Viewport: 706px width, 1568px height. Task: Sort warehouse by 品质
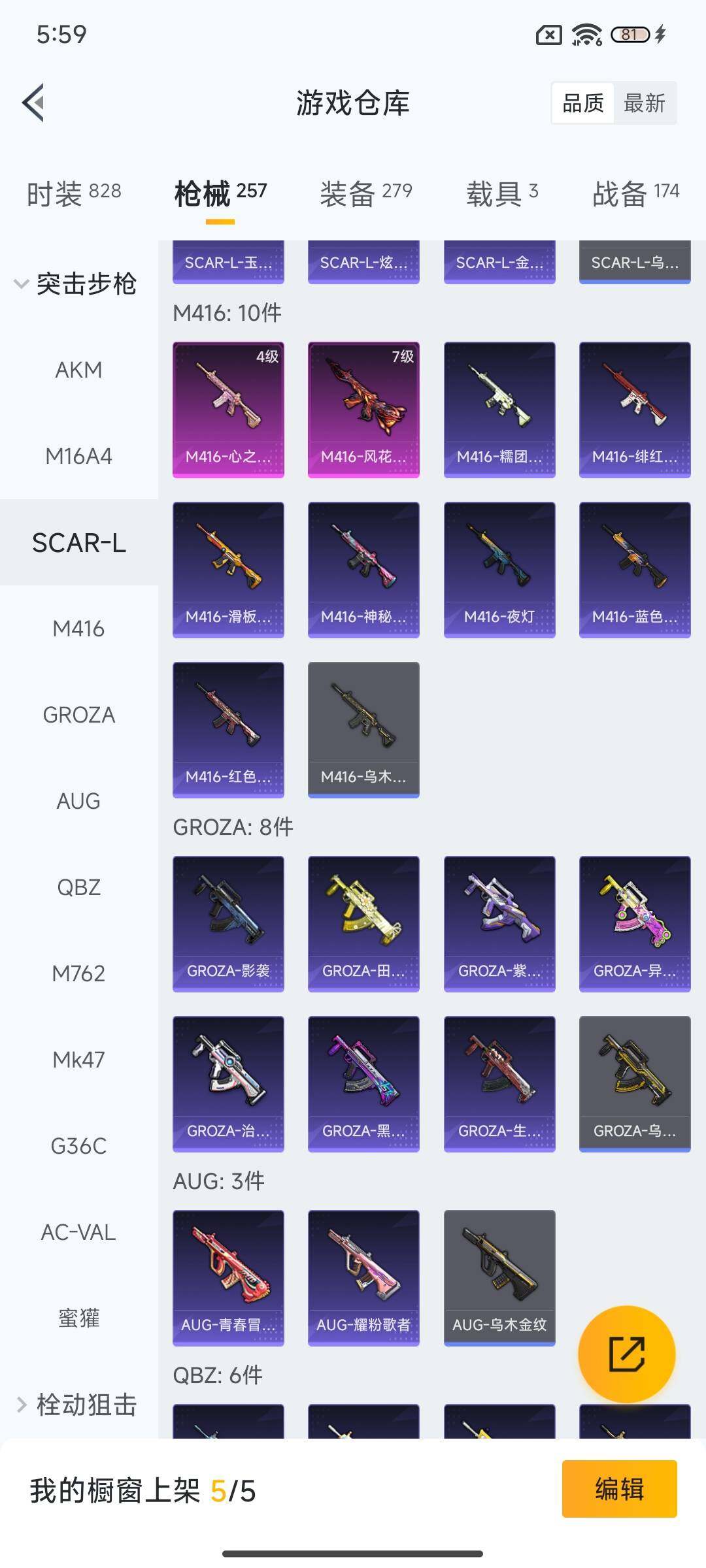(x=583, y=103)
